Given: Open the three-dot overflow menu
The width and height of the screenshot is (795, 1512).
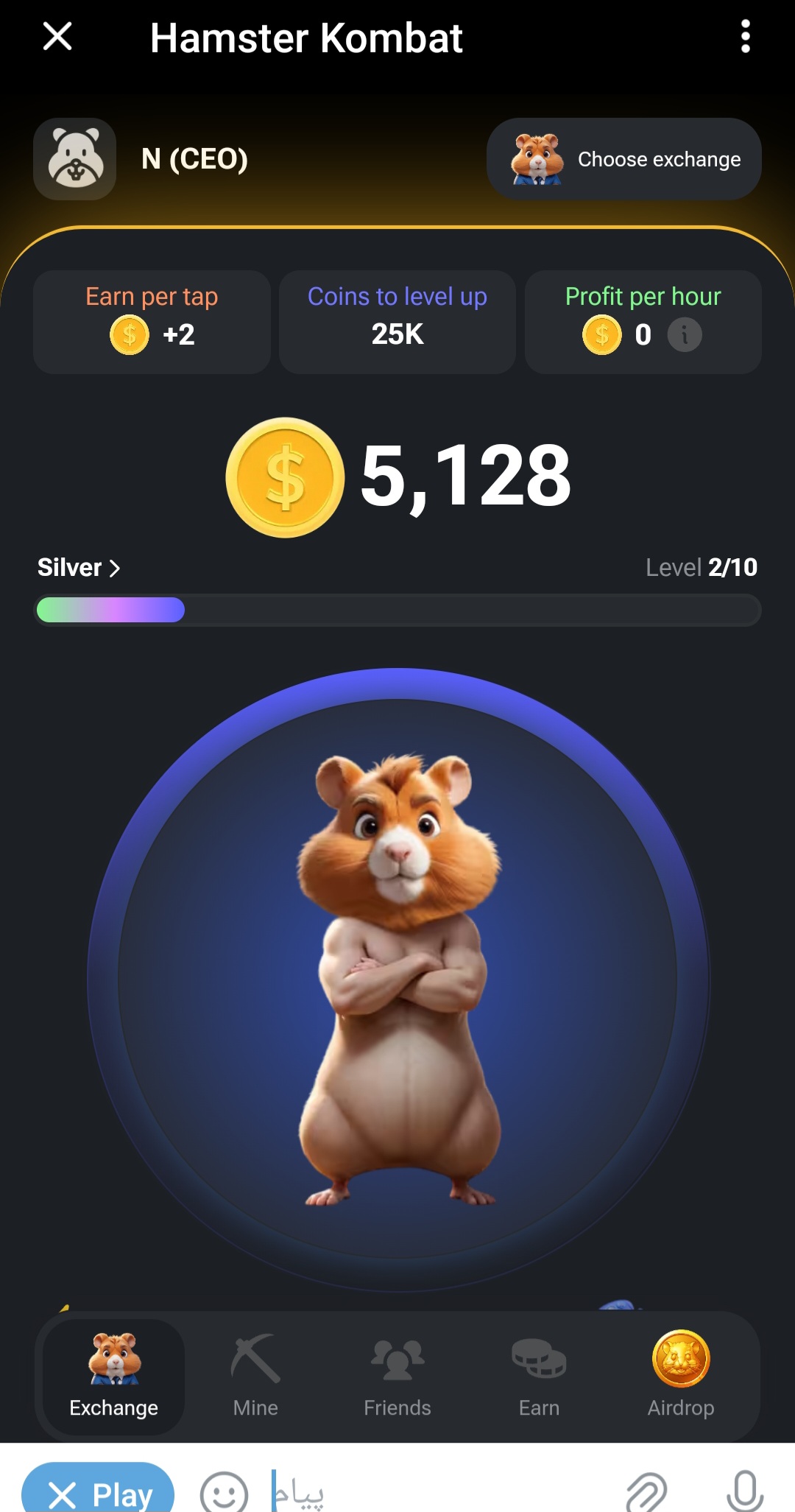Looking at the screenshot, I should point(745,36).
